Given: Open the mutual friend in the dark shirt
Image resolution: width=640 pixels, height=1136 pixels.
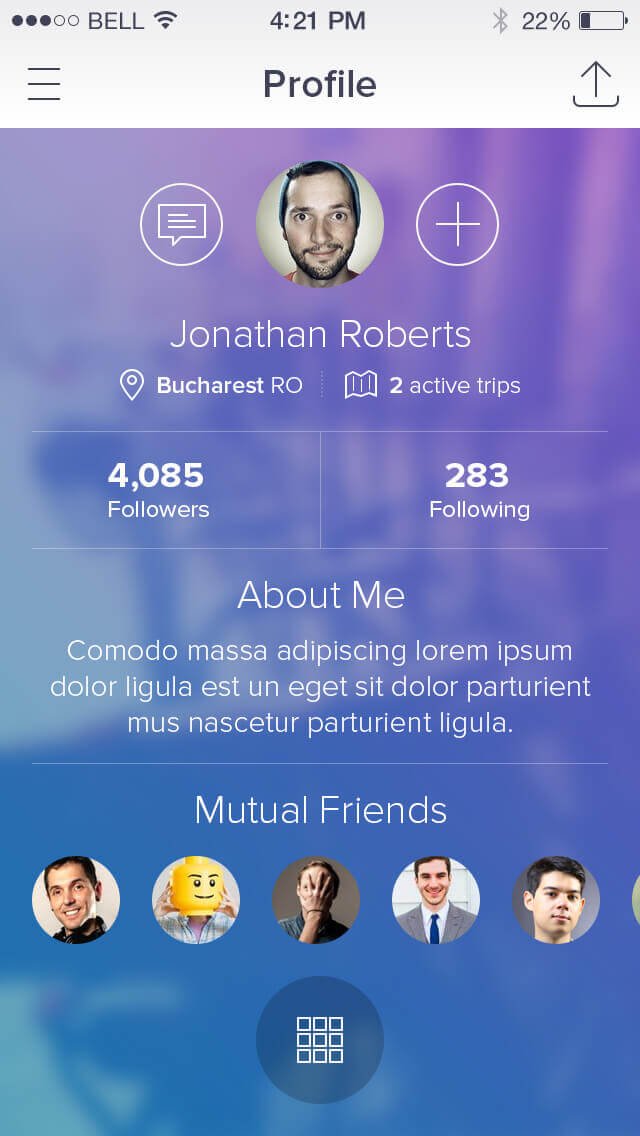Looking at the screenshot, I should tap(556, 900).
